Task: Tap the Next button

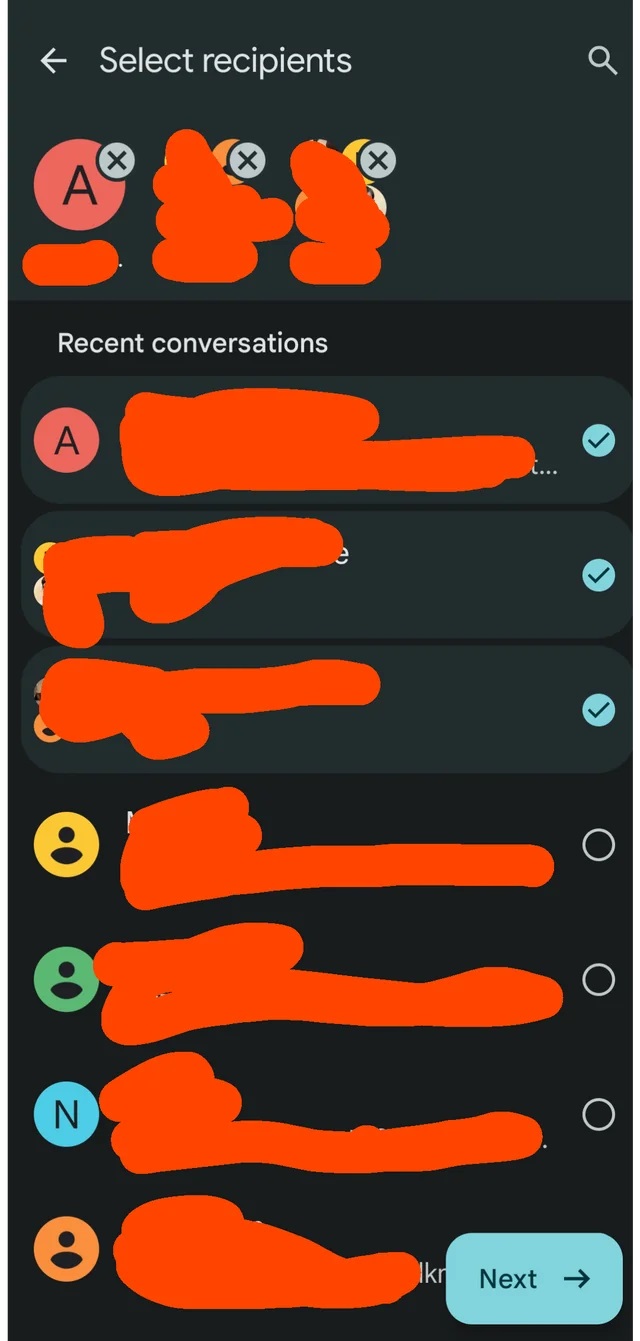Action: tap(534, 1279)
